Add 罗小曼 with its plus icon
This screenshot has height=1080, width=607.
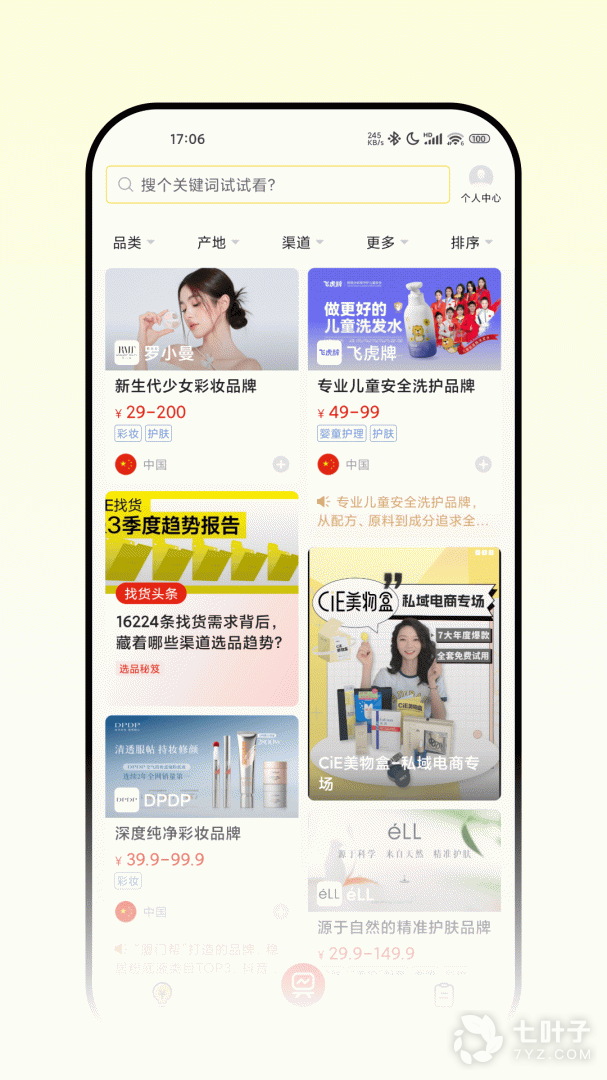click(x=281, y=464)
